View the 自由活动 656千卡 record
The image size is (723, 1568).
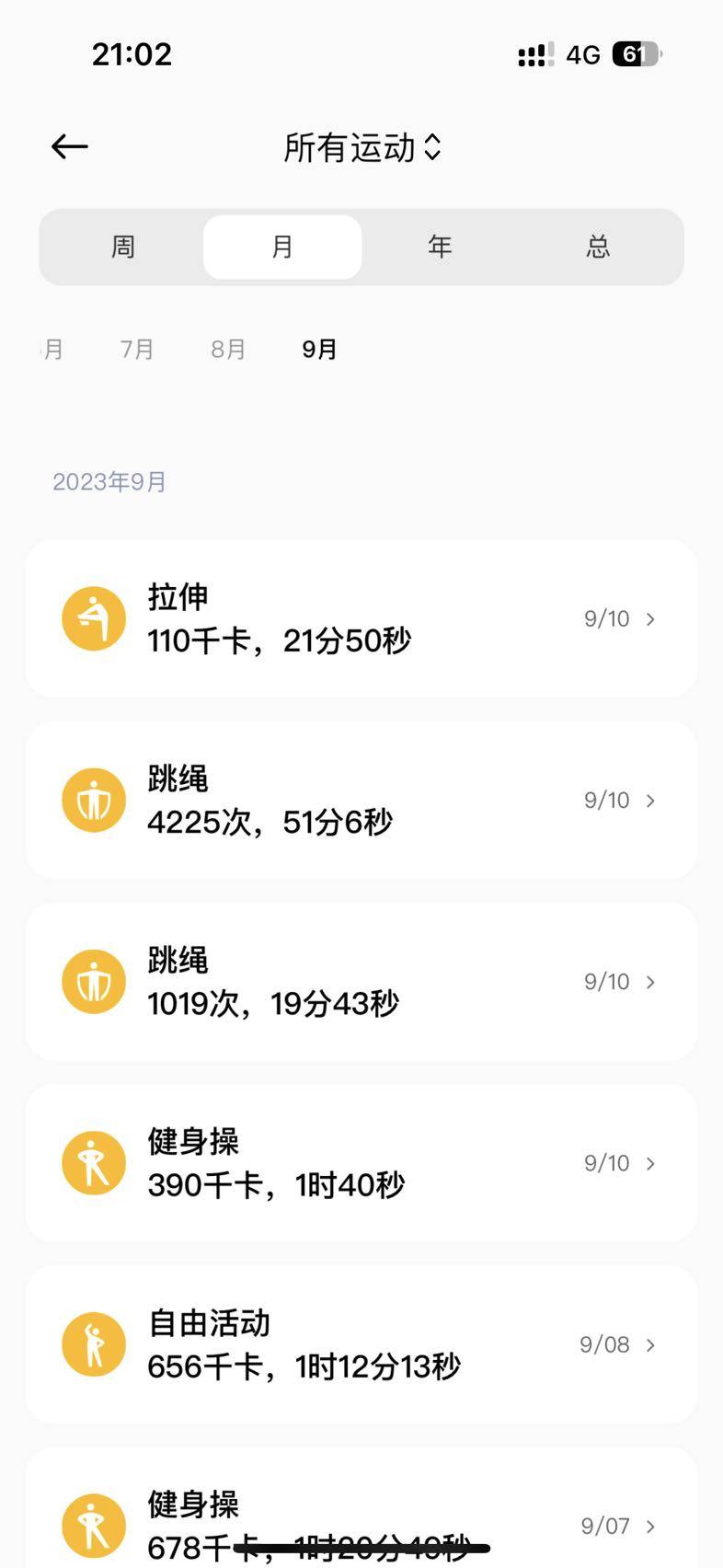coord(361,1344)
